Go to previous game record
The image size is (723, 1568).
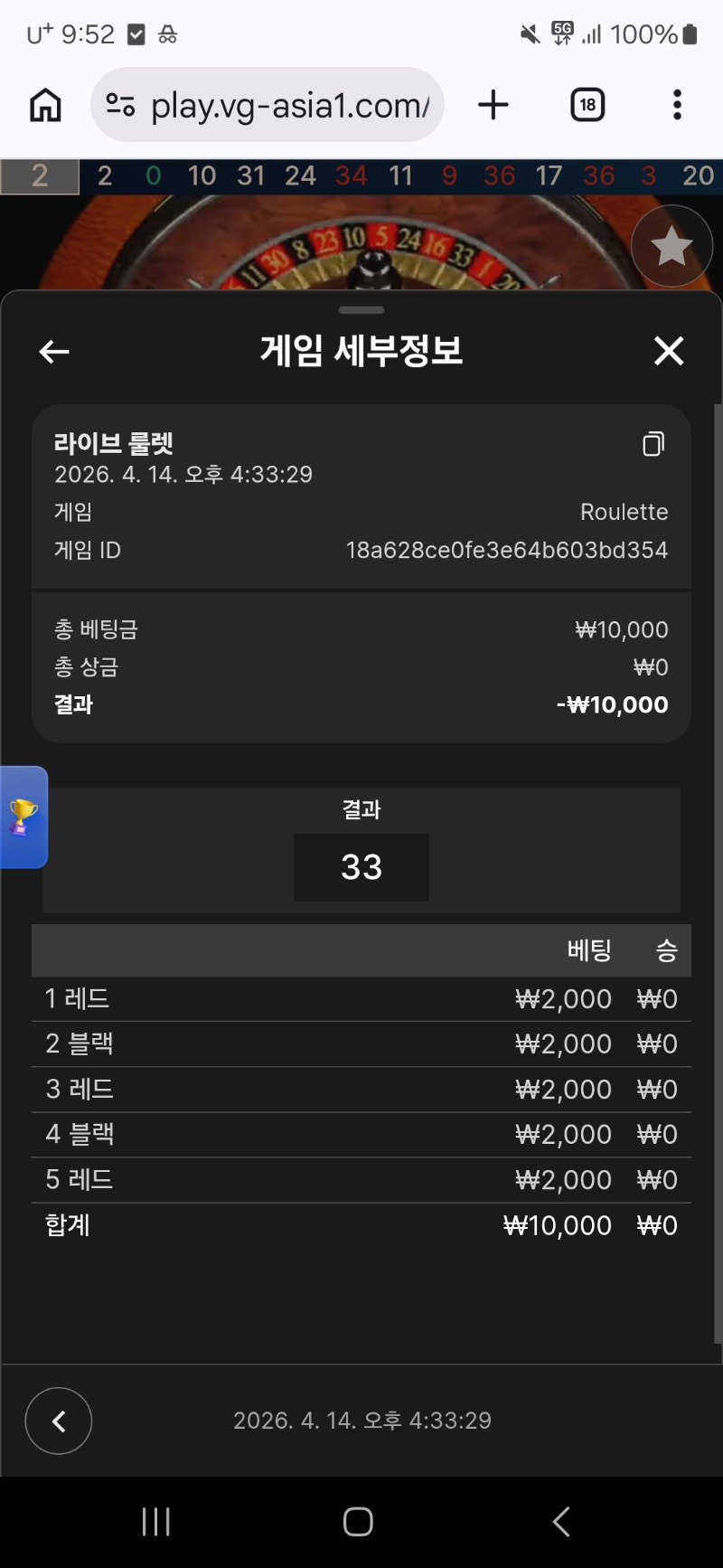coord(59,1421)
